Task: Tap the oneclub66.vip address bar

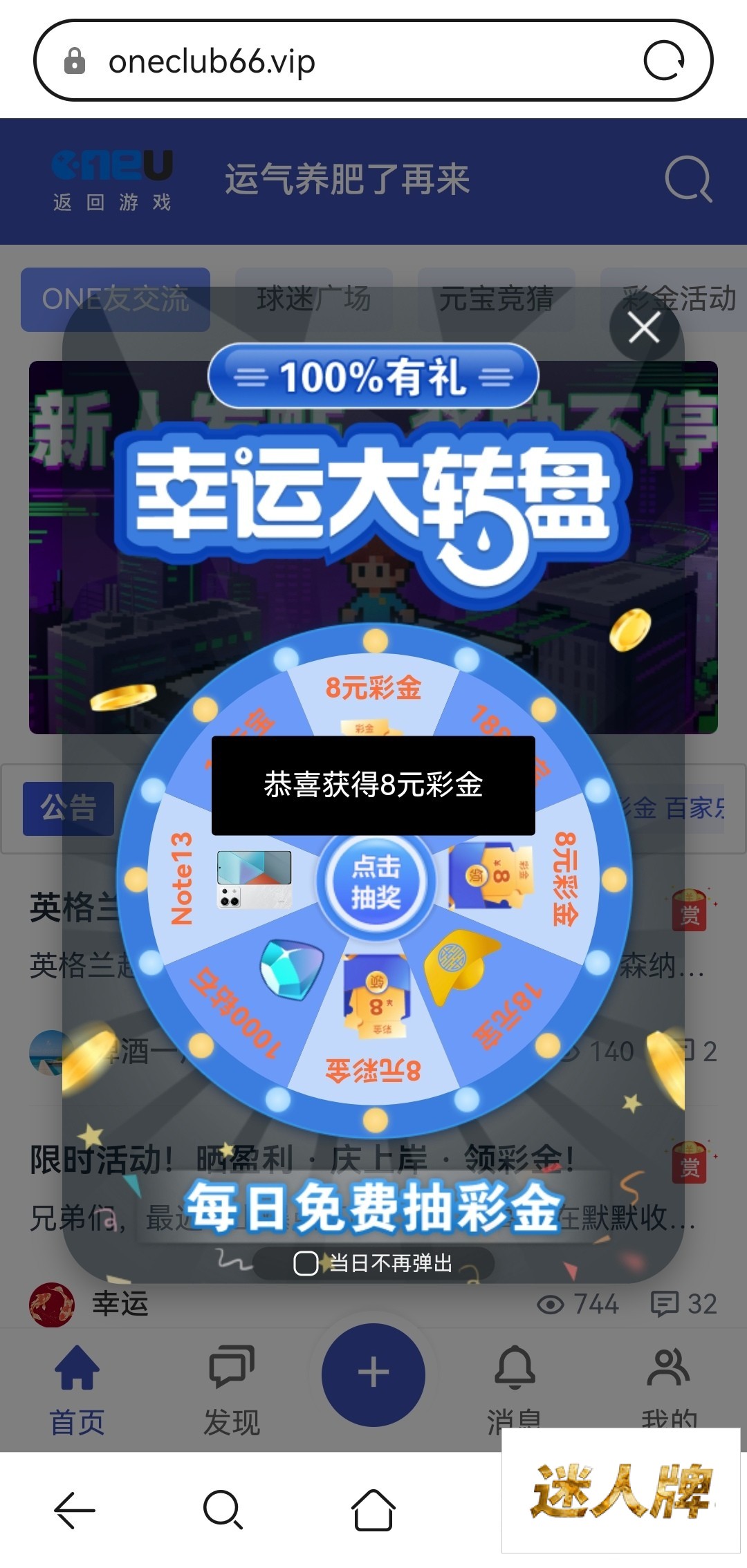Action: click(x=346, y=61)
